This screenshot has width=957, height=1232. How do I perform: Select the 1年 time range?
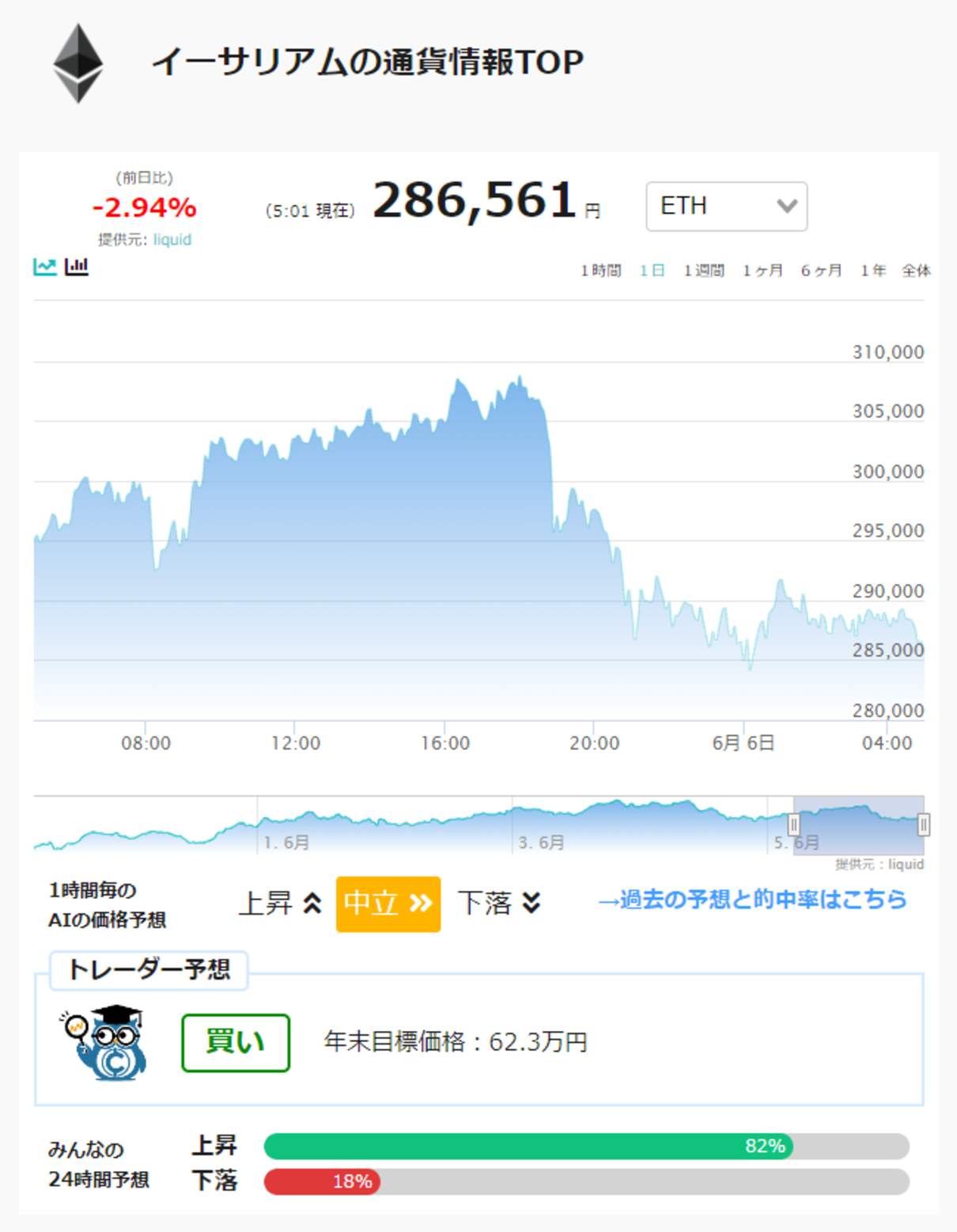pos(872,271)
